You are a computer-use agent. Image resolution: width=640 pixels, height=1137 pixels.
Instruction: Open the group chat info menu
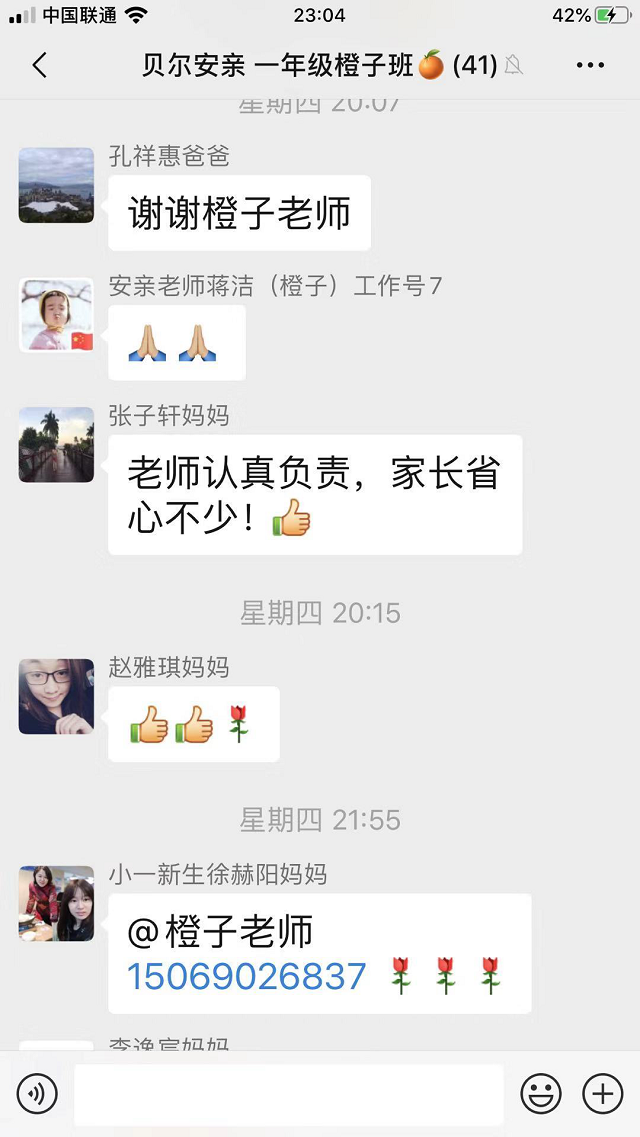click(x=590, y=66)
